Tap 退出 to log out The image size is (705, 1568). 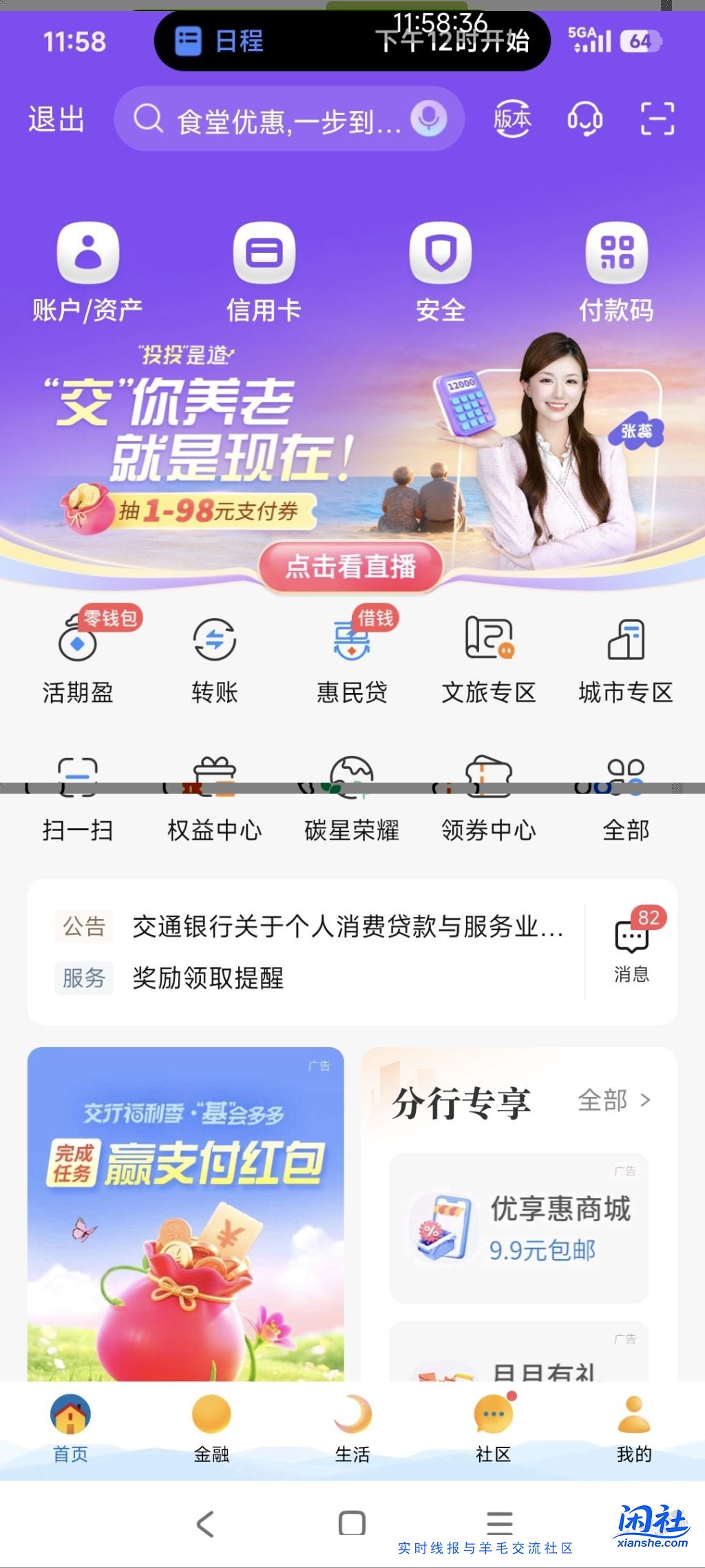(x=56, y=118)
